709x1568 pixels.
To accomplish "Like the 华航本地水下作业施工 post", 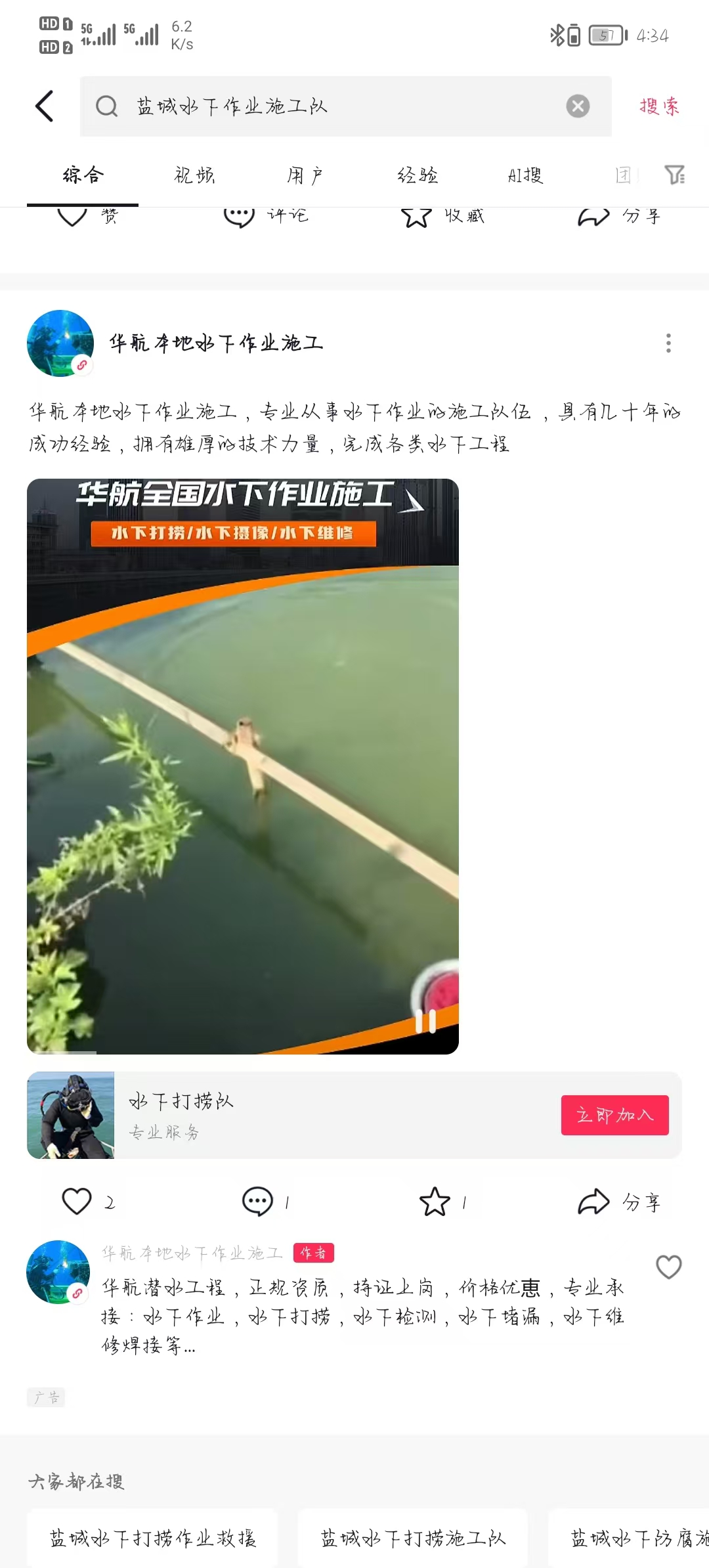I will tap(77, 1202).
